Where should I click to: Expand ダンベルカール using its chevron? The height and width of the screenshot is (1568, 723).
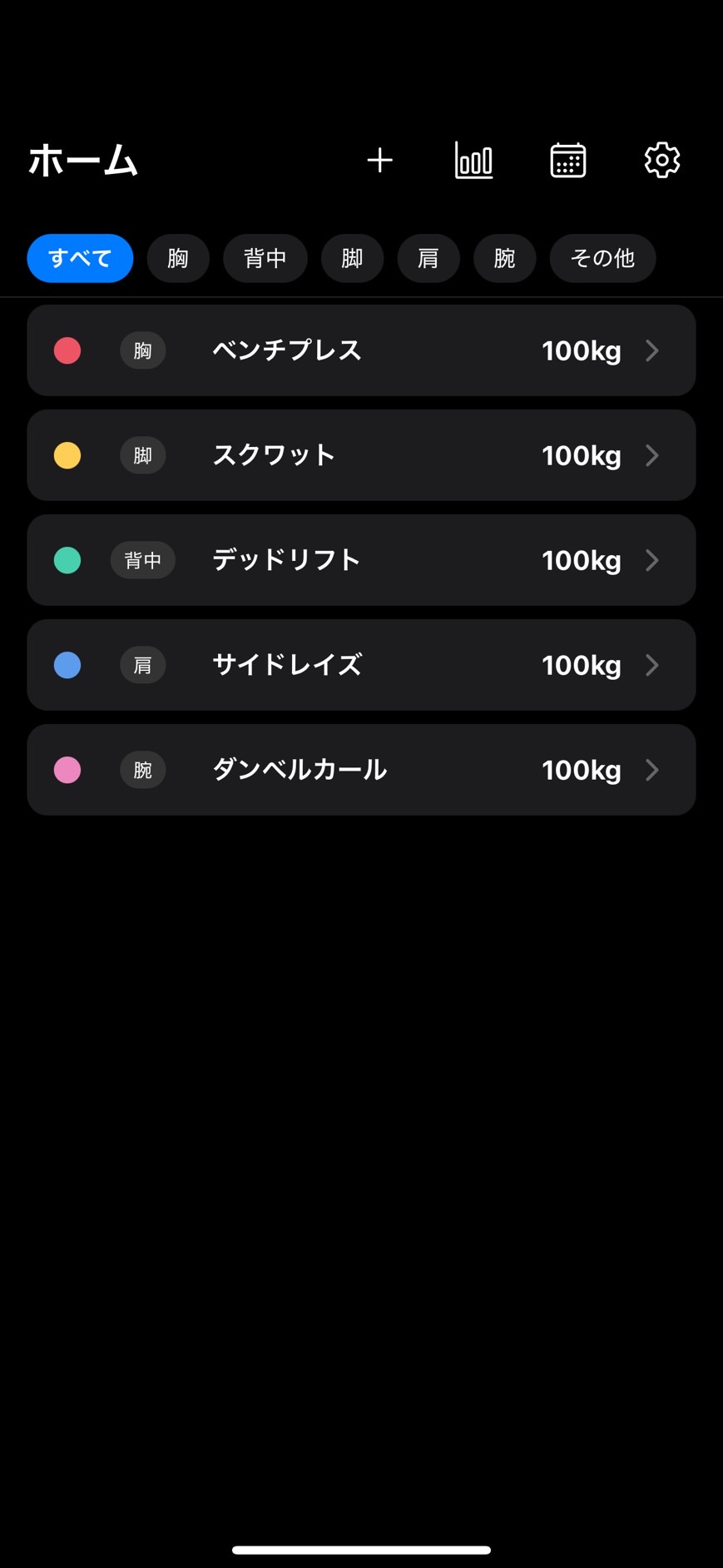(652, 770)
